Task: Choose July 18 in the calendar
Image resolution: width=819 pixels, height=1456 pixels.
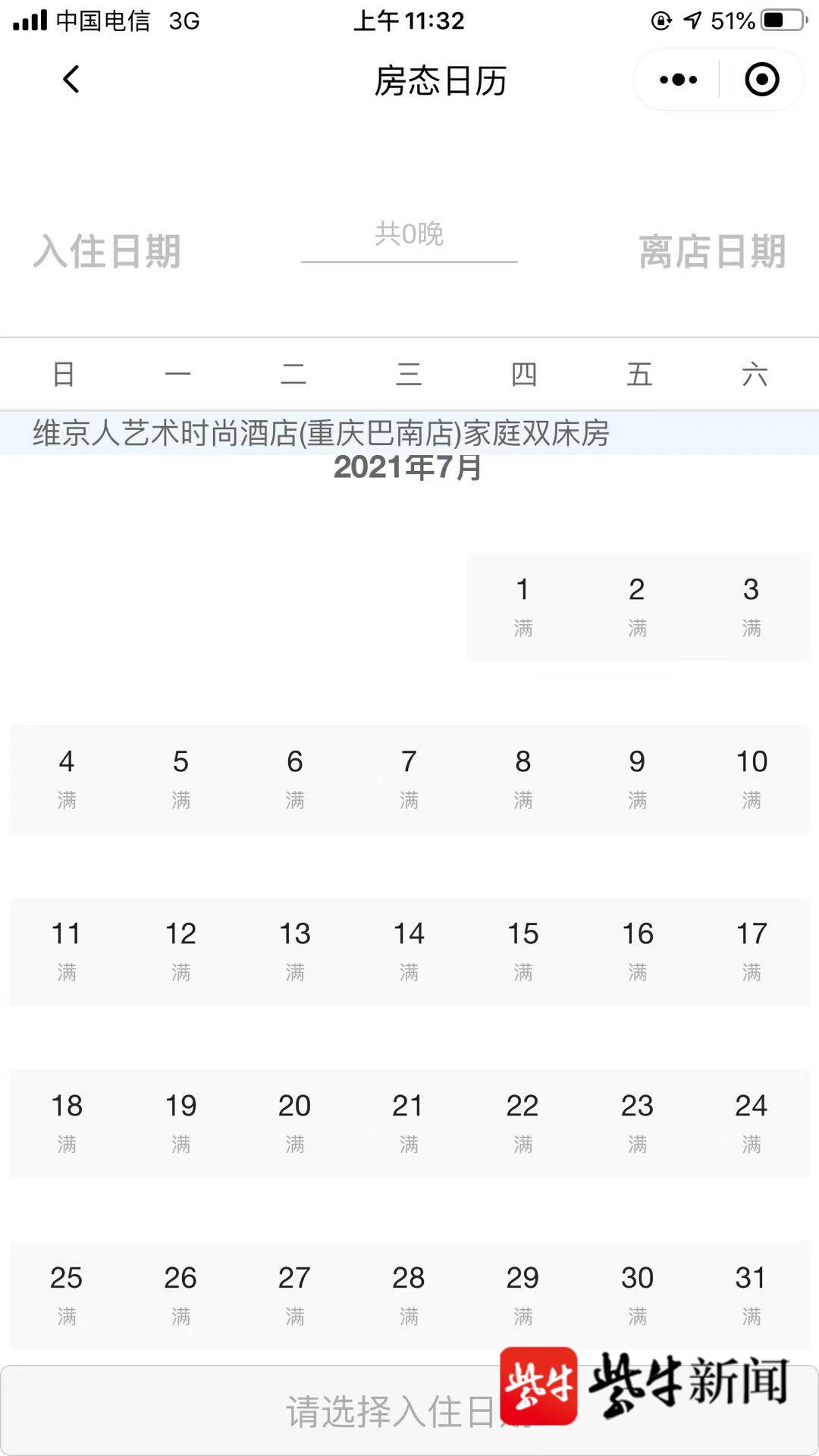Action: (67, 1122)
